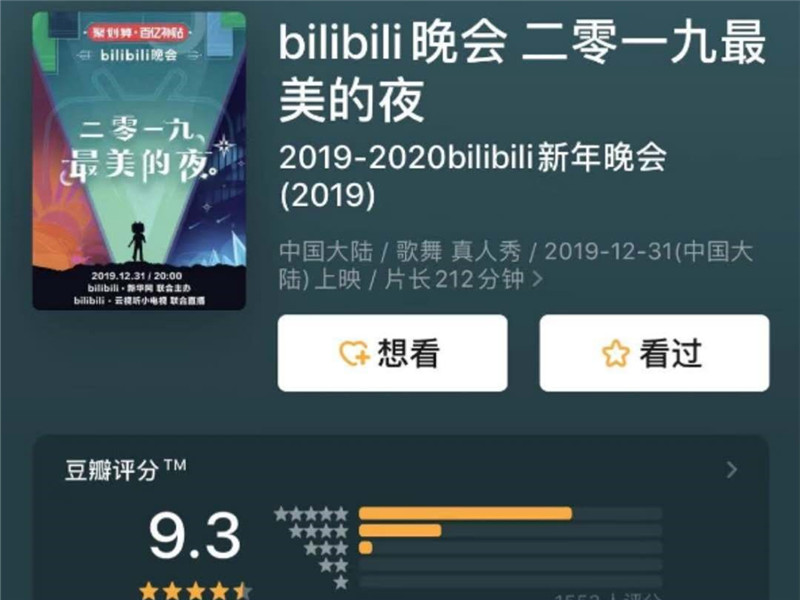Open the 豆瓣评分 rating details
The width and height of the screenshot is (800, 600).
pyautogui.click(x=732, y=469)
